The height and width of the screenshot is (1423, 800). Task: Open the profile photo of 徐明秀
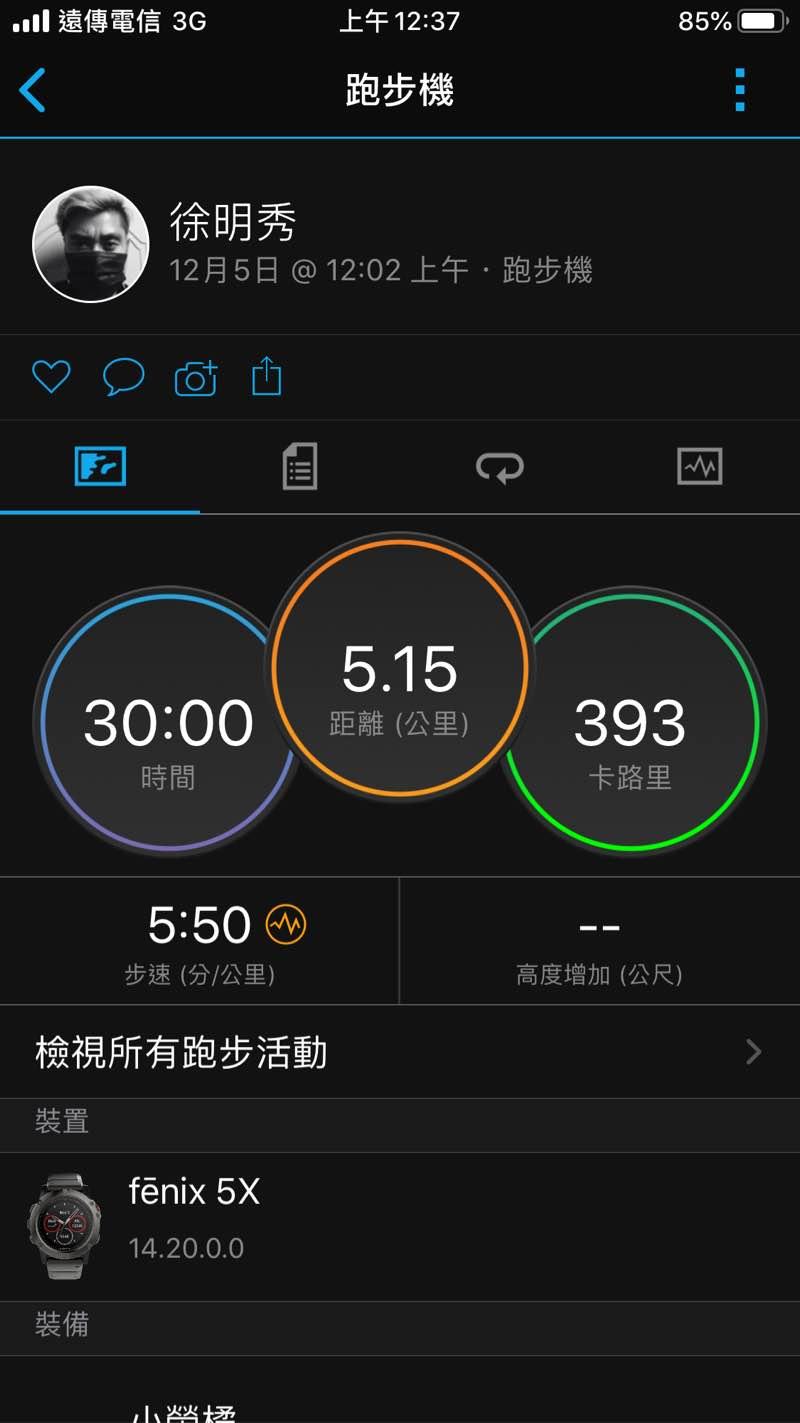[x=91, y=244]
